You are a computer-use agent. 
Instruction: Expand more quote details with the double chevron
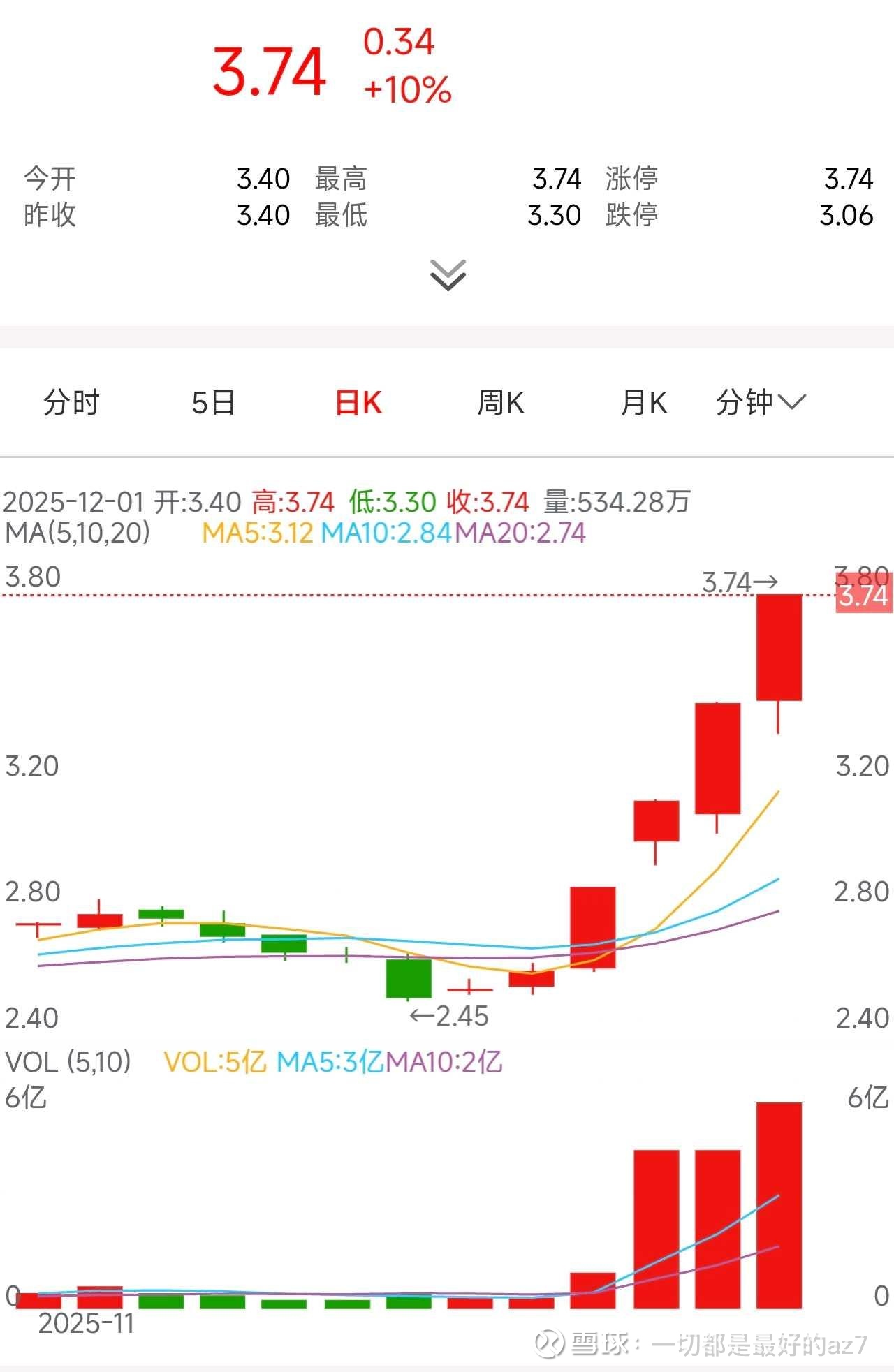pos(448,275)
